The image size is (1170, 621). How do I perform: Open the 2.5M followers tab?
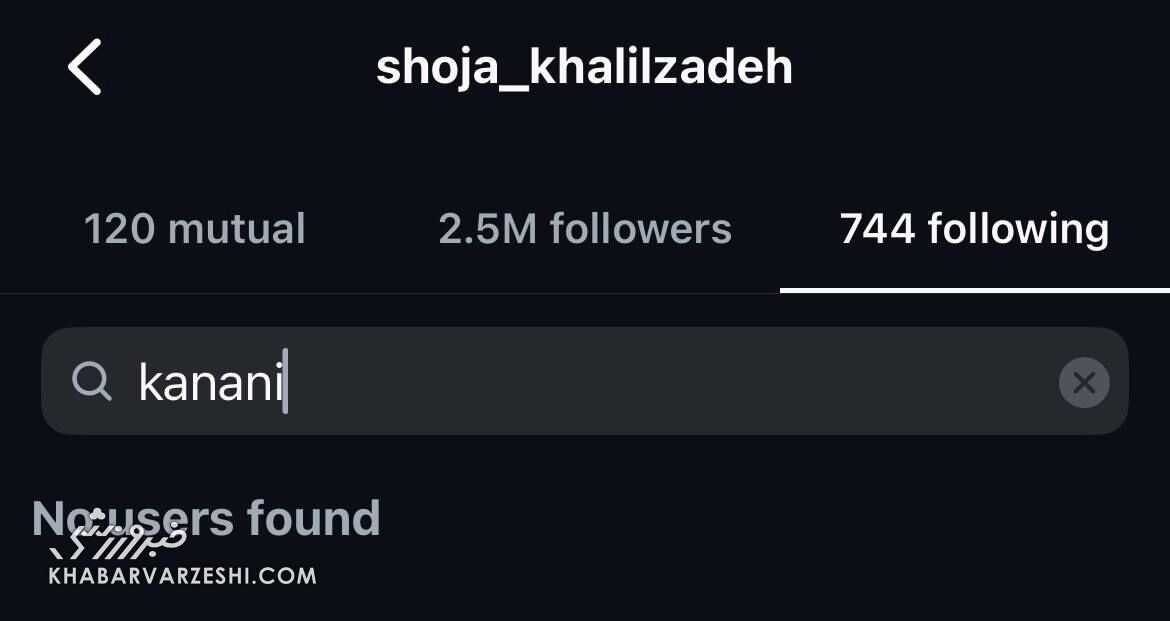[x=585, y=229]
